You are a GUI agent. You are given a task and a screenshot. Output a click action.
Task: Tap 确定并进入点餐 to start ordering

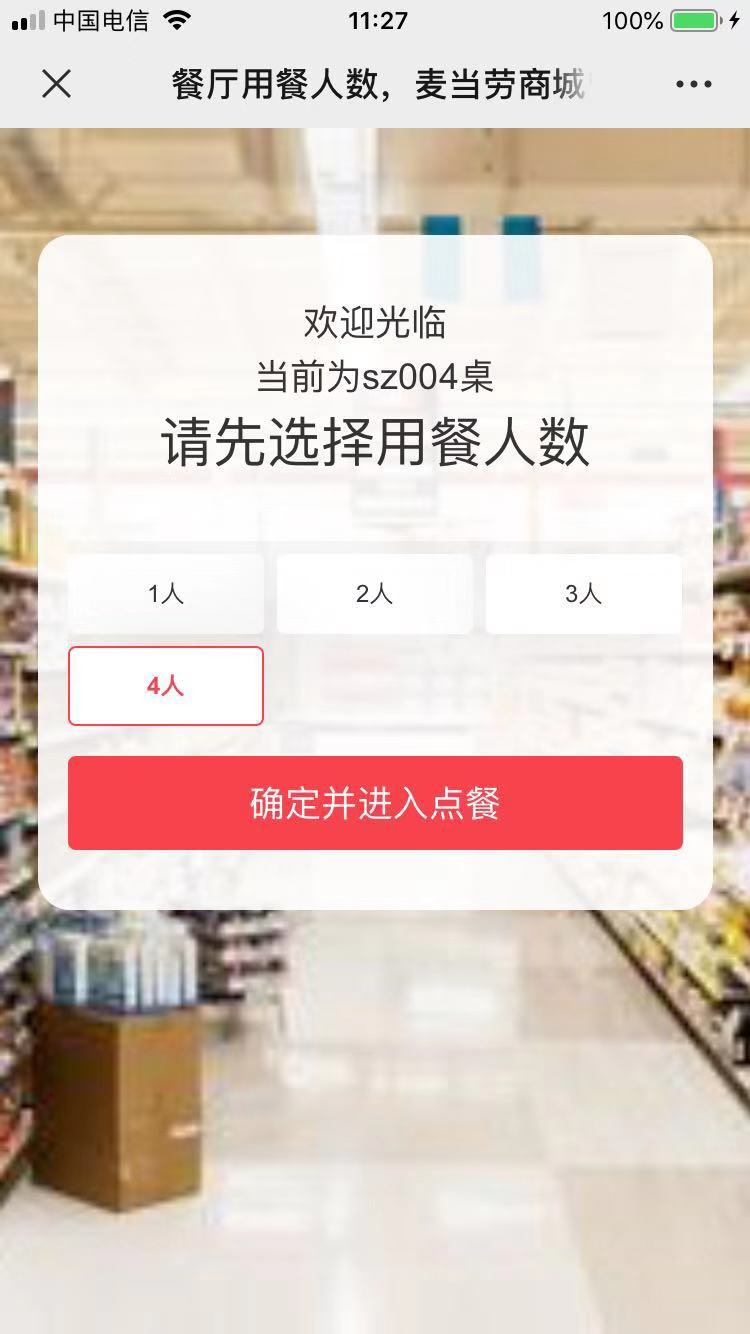pyautogui.click(x=375, y=803)
